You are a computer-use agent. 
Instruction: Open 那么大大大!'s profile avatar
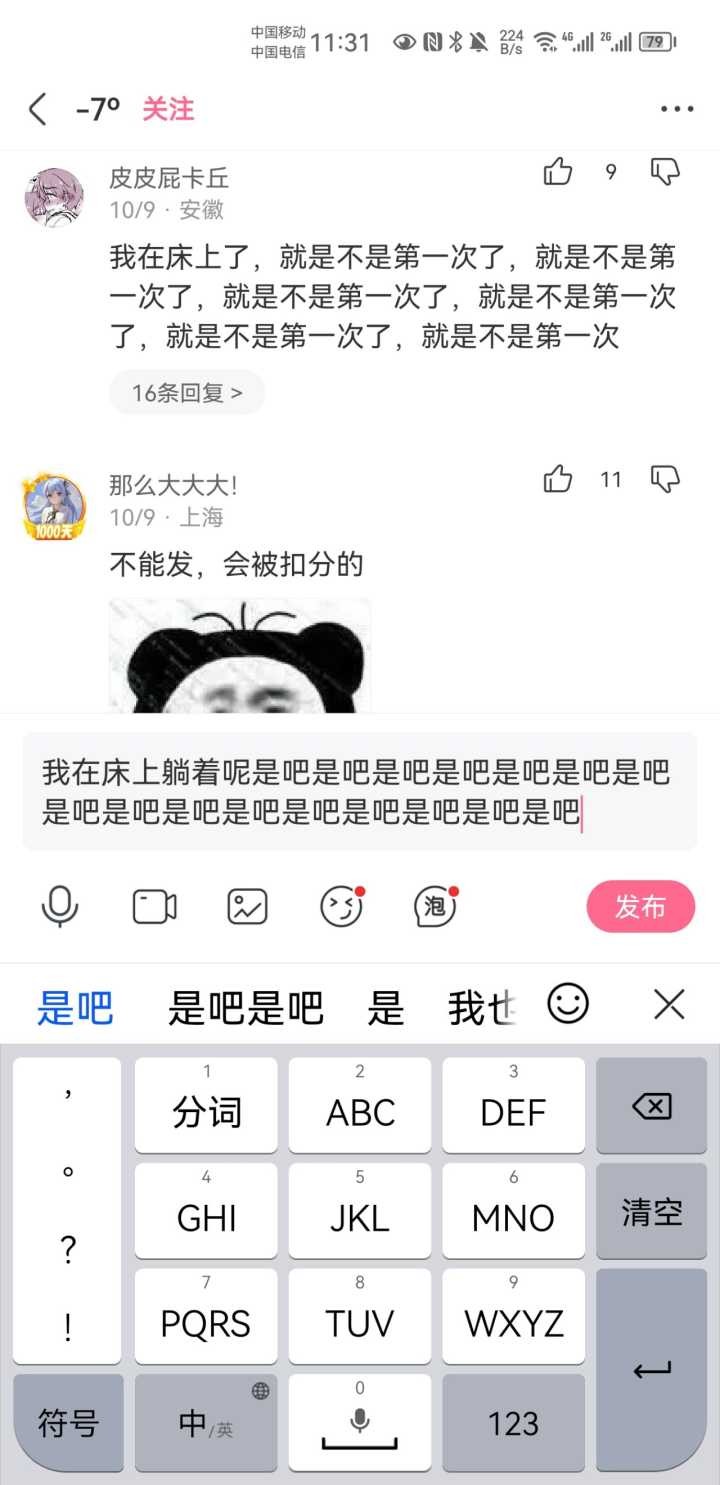(x=53, y=506)
